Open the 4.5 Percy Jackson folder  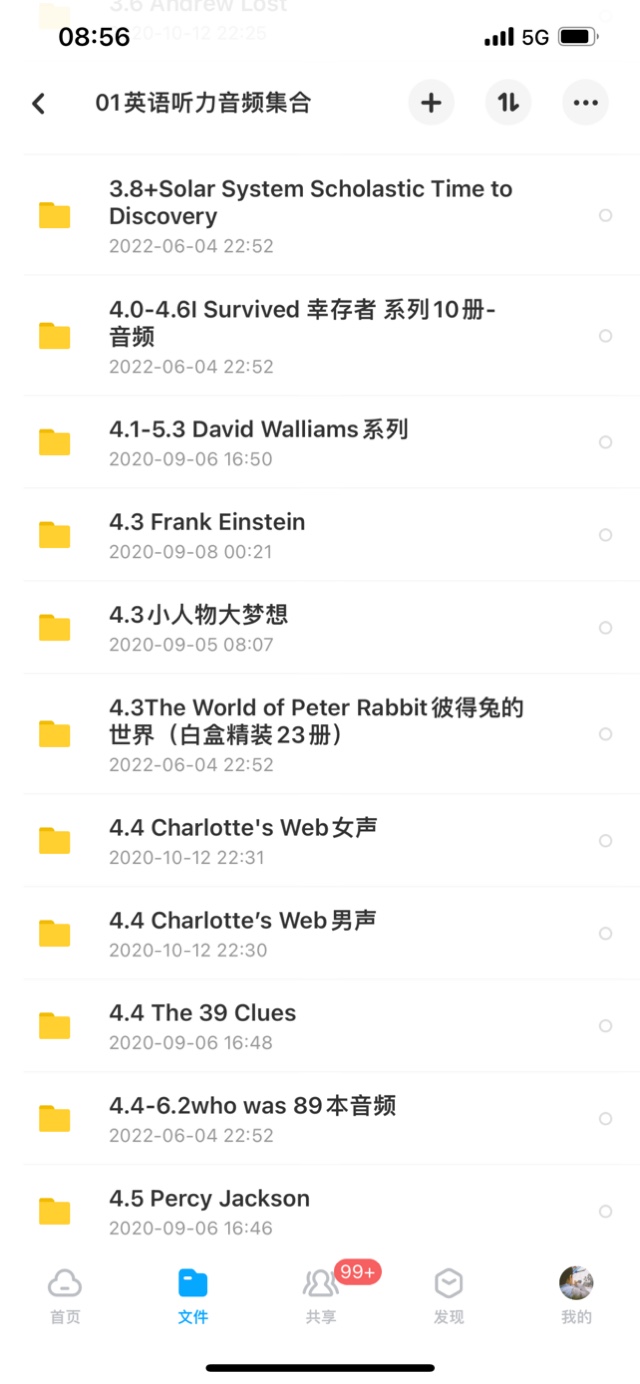pyautogui.click(x=320, y=1211)
